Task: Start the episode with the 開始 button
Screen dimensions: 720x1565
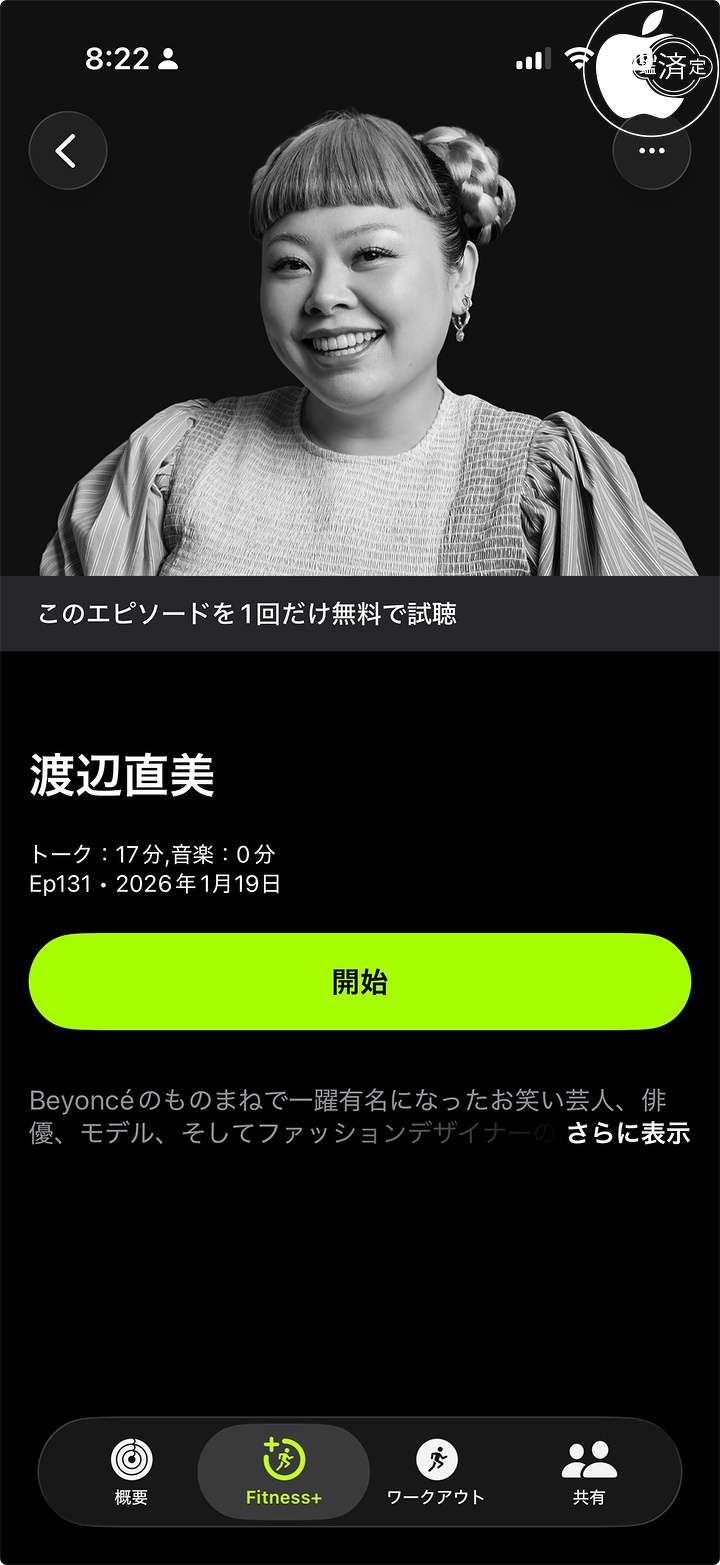Action: coord(360,982)
